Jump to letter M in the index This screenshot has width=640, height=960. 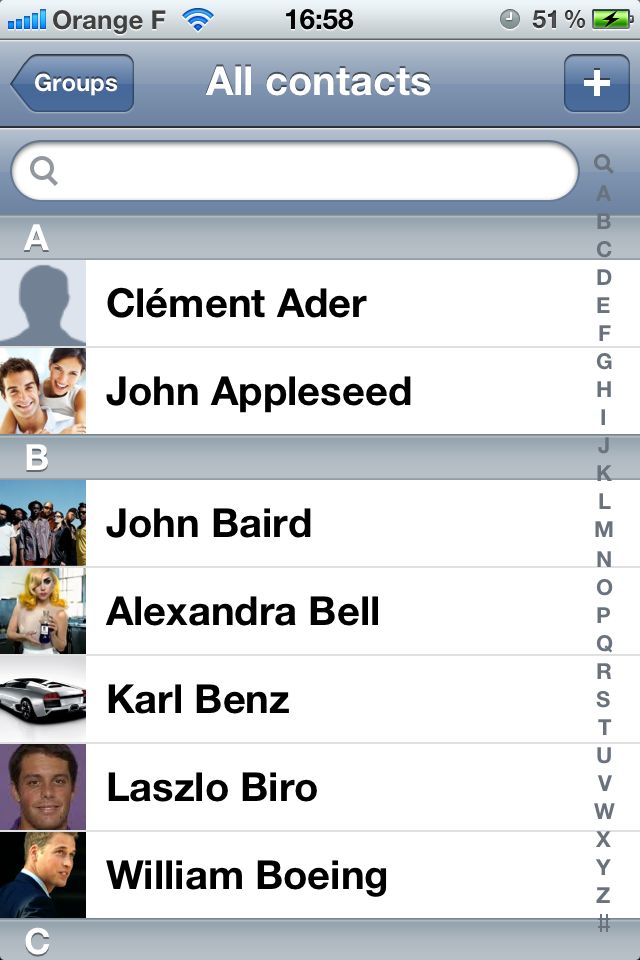(x=603, y=529)
